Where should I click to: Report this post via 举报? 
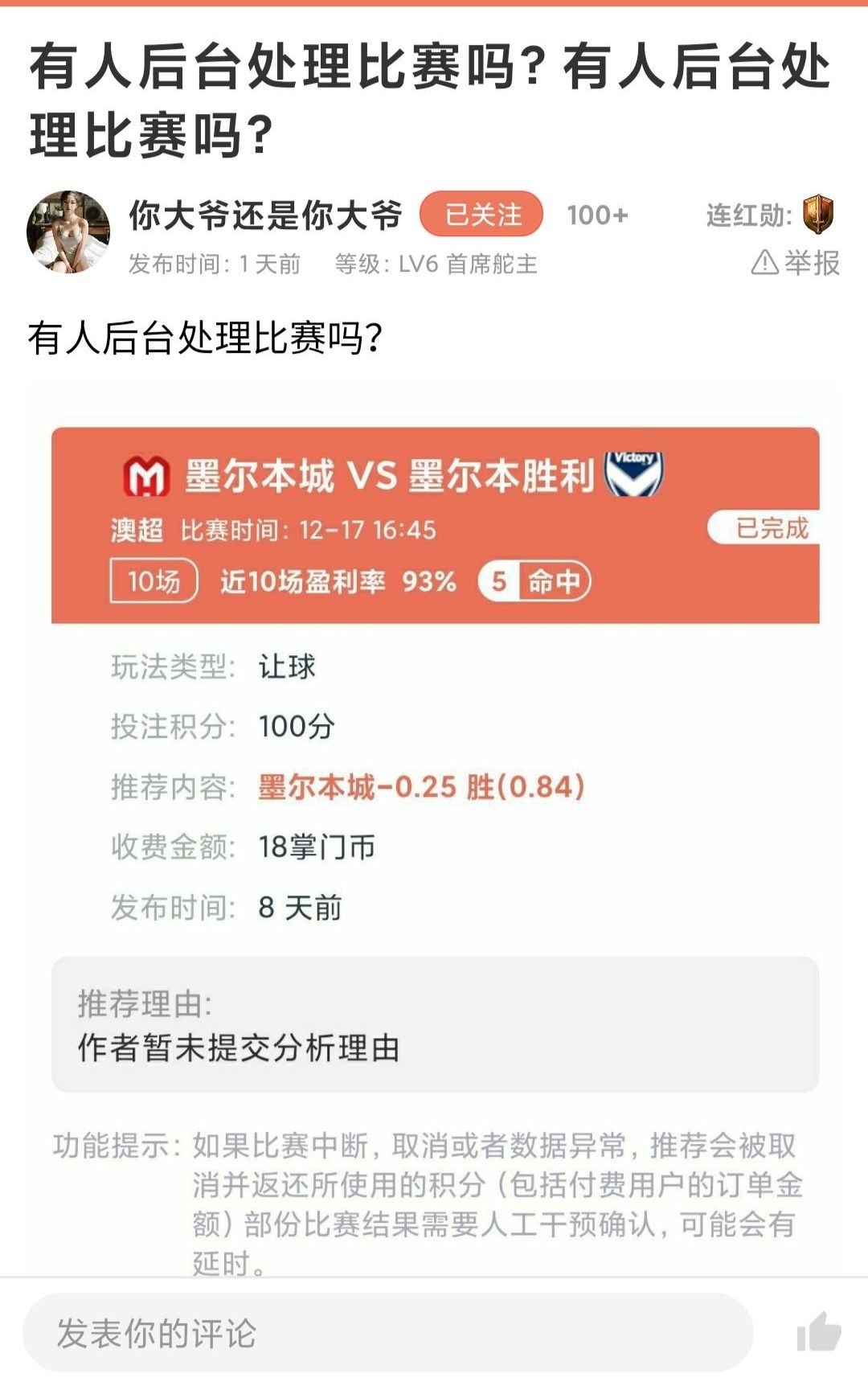point(796,263)
